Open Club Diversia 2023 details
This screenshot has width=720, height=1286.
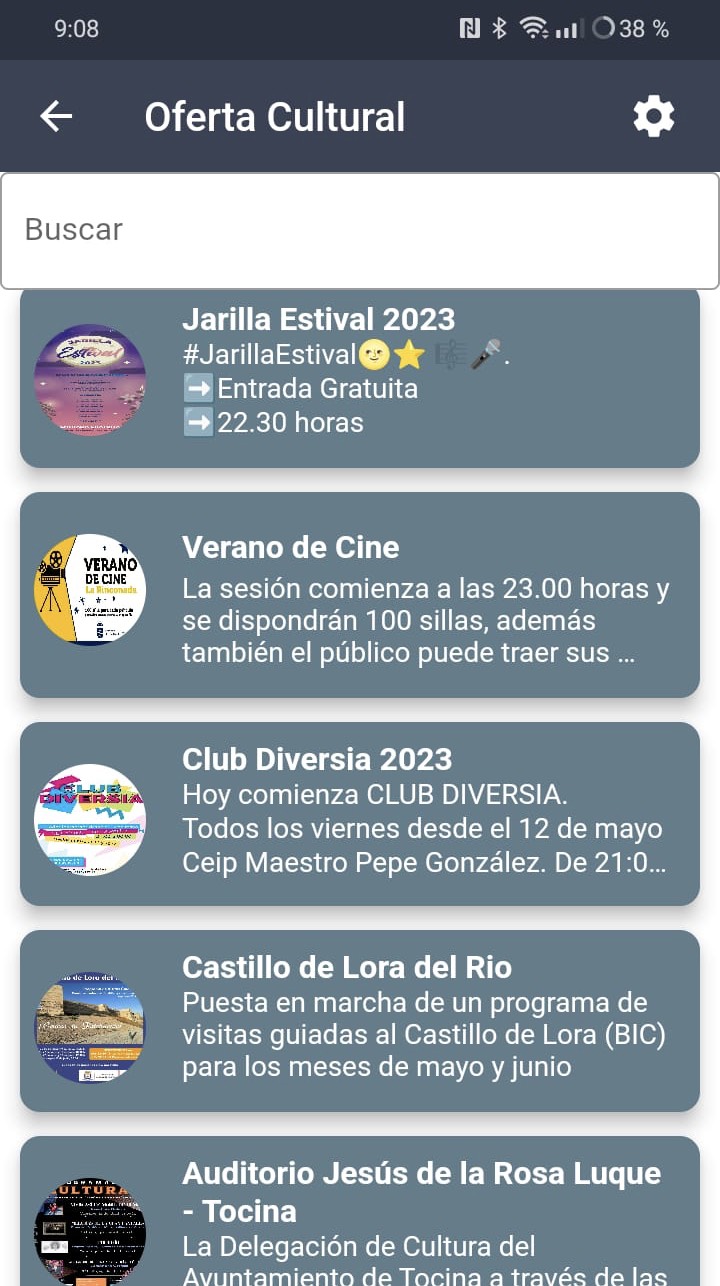(360, 814)
